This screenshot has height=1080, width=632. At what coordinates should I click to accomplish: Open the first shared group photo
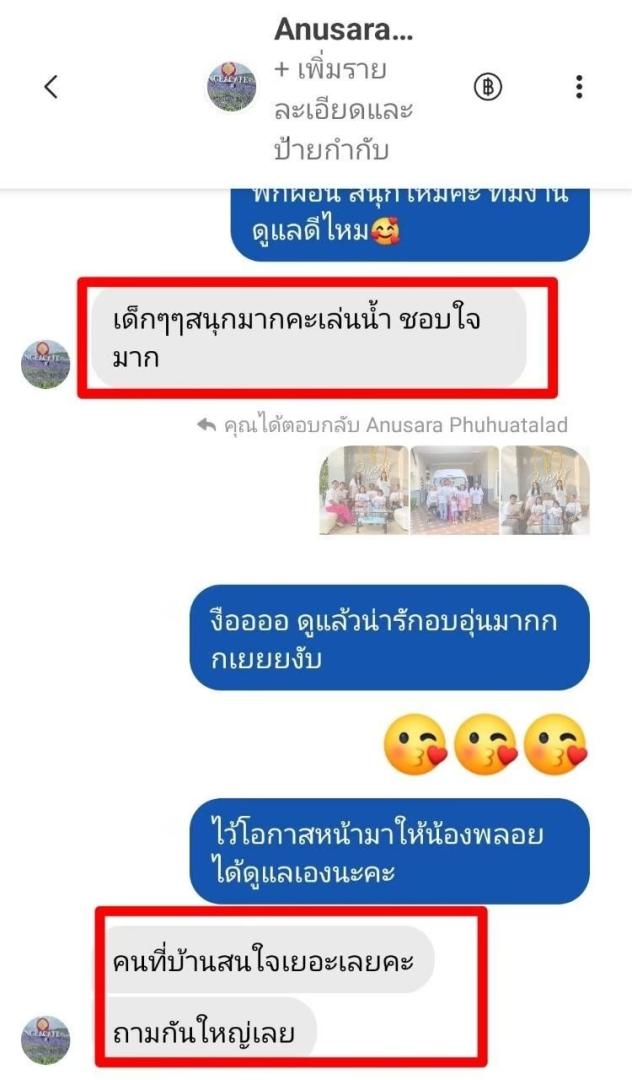[x=364, y=490]
